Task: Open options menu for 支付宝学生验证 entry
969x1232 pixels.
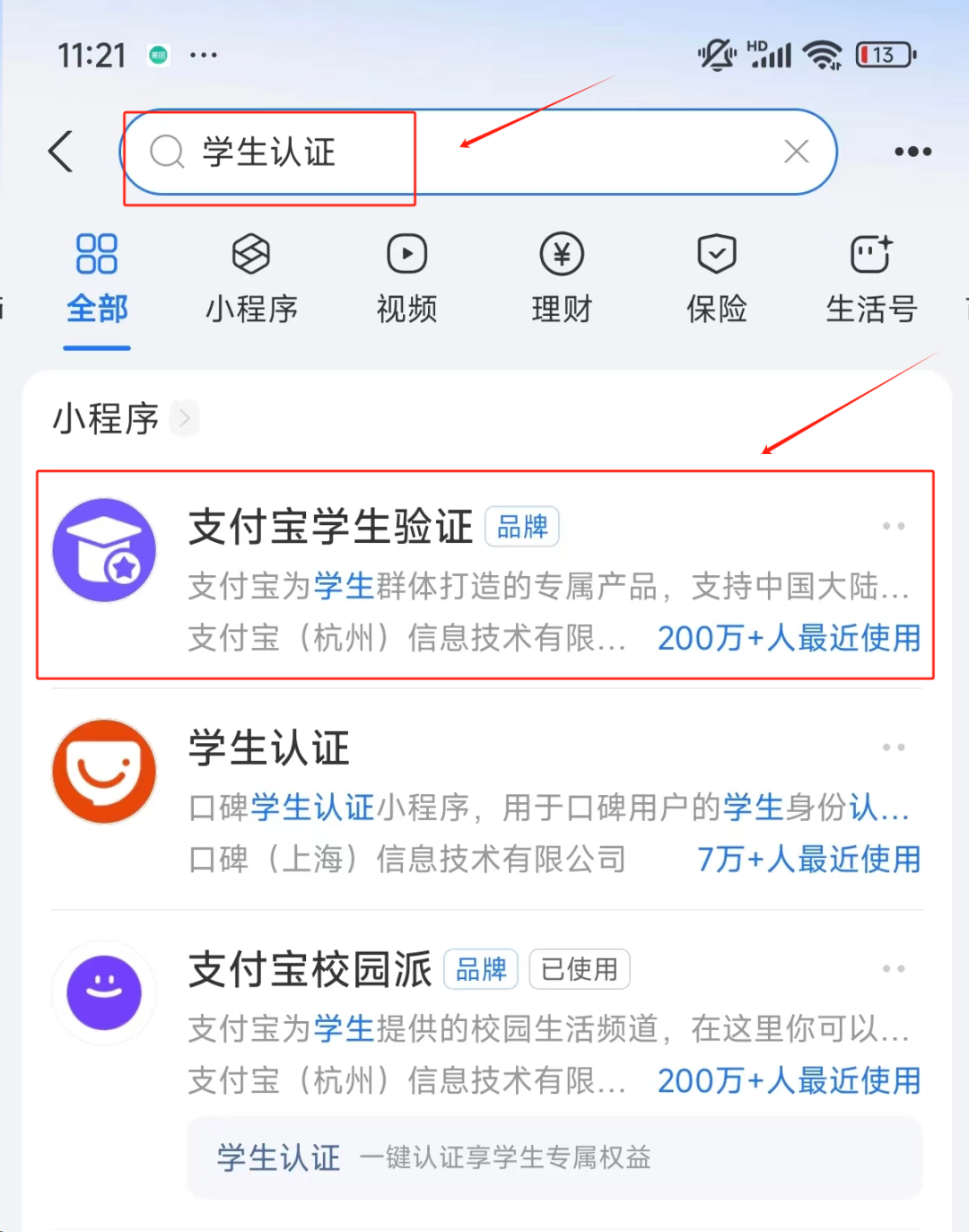Action: (x=894, y=526)
